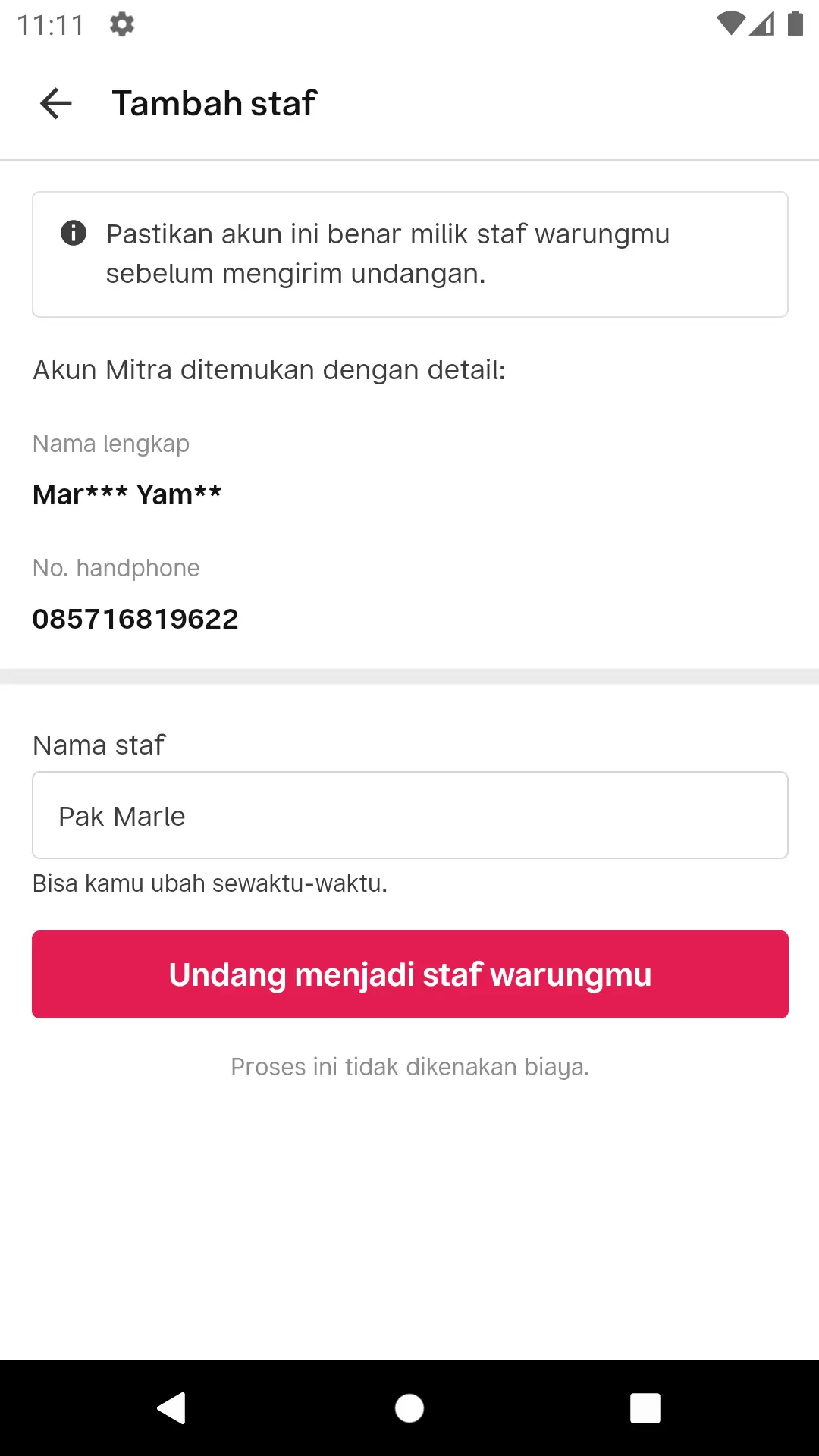Screen dimensions: 819x1456
Task: Open the settings gear in the status bar
Action: tap(123, 25)
